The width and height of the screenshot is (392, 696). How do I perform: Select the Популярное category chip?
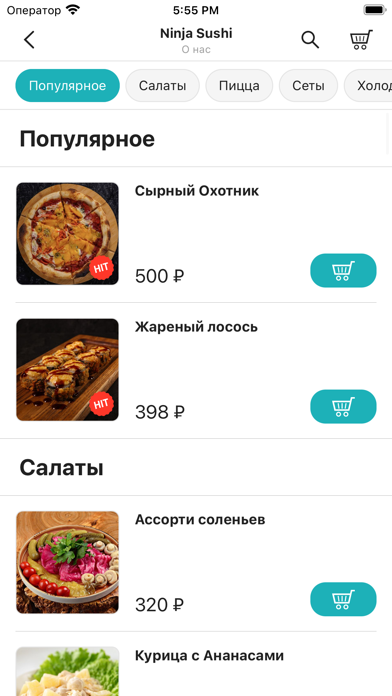point(67,86)
